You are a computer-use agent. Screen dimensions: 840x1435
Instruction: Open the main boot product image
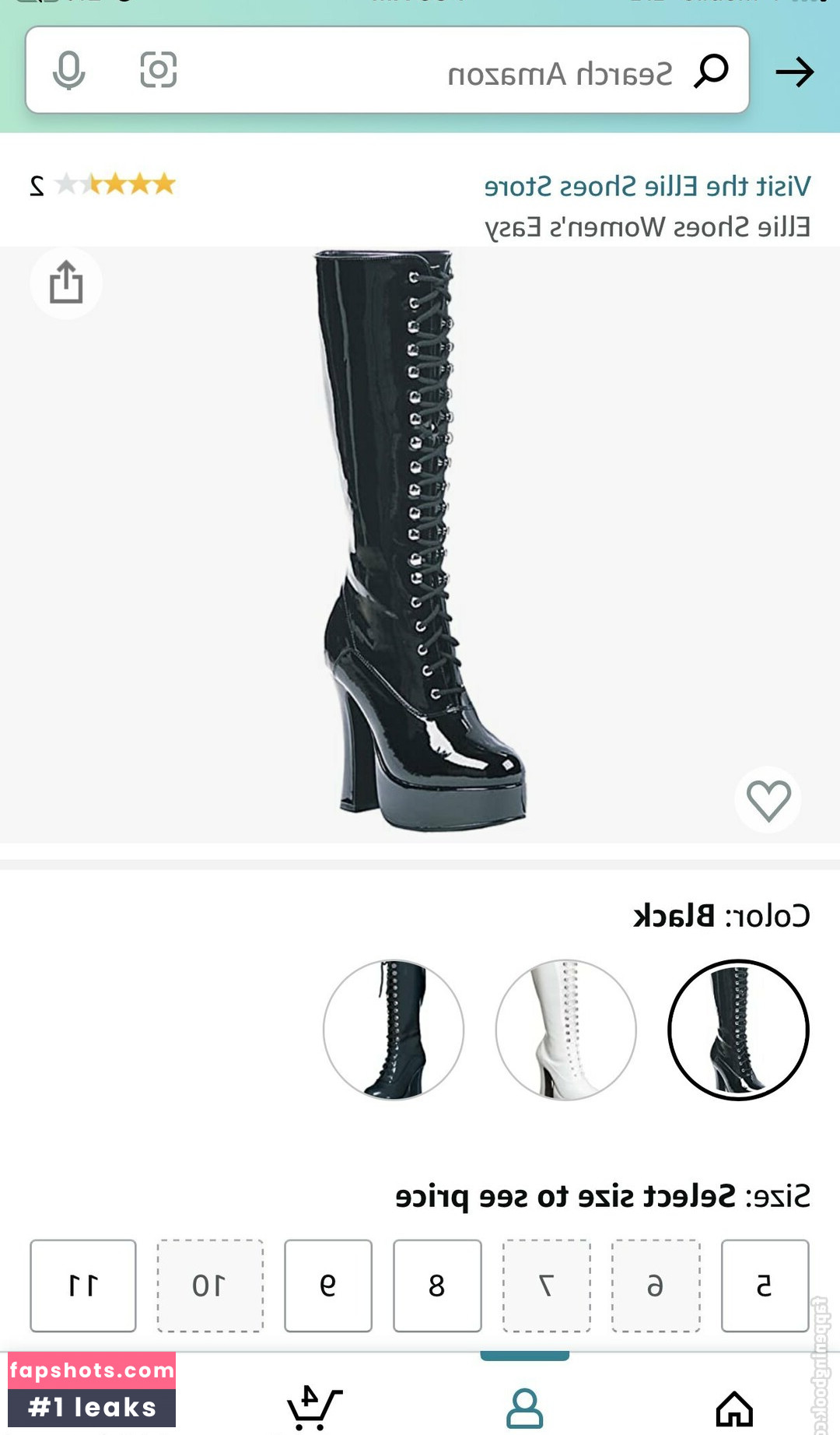point(420,542)
